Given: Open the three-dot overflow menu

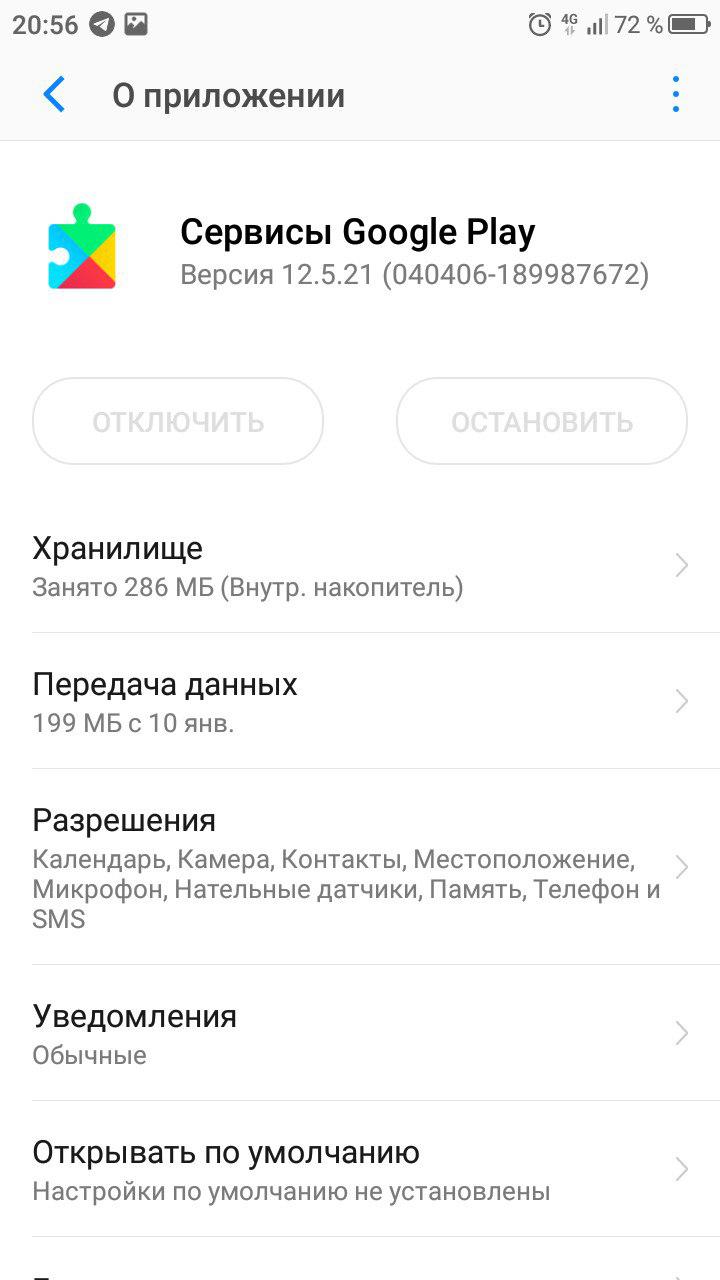Looking at the screenshot, I should tap(676, 95).
